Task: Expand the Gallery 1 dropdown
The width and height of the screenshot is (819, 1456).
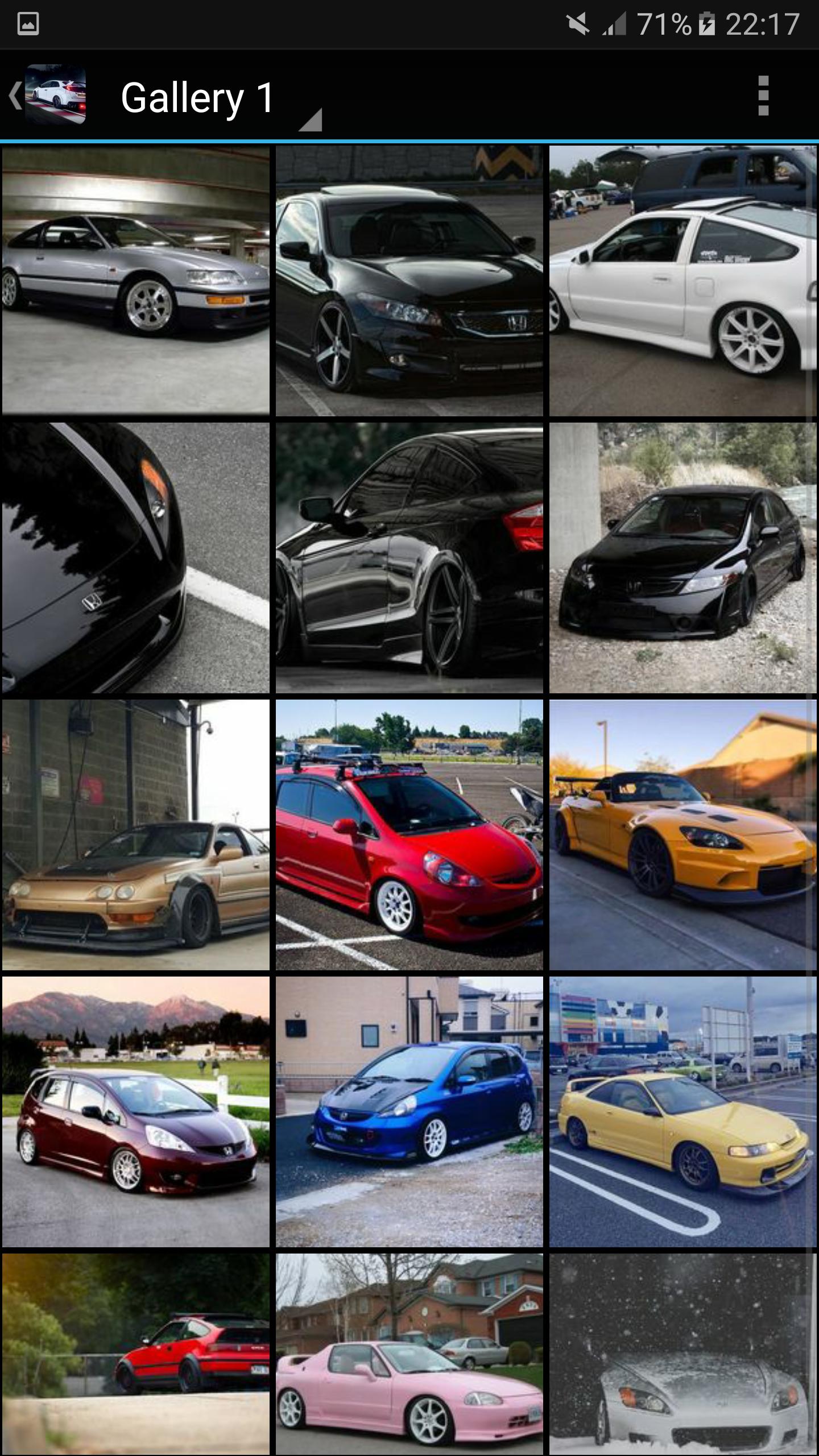Action: click(x=222, y=98)
